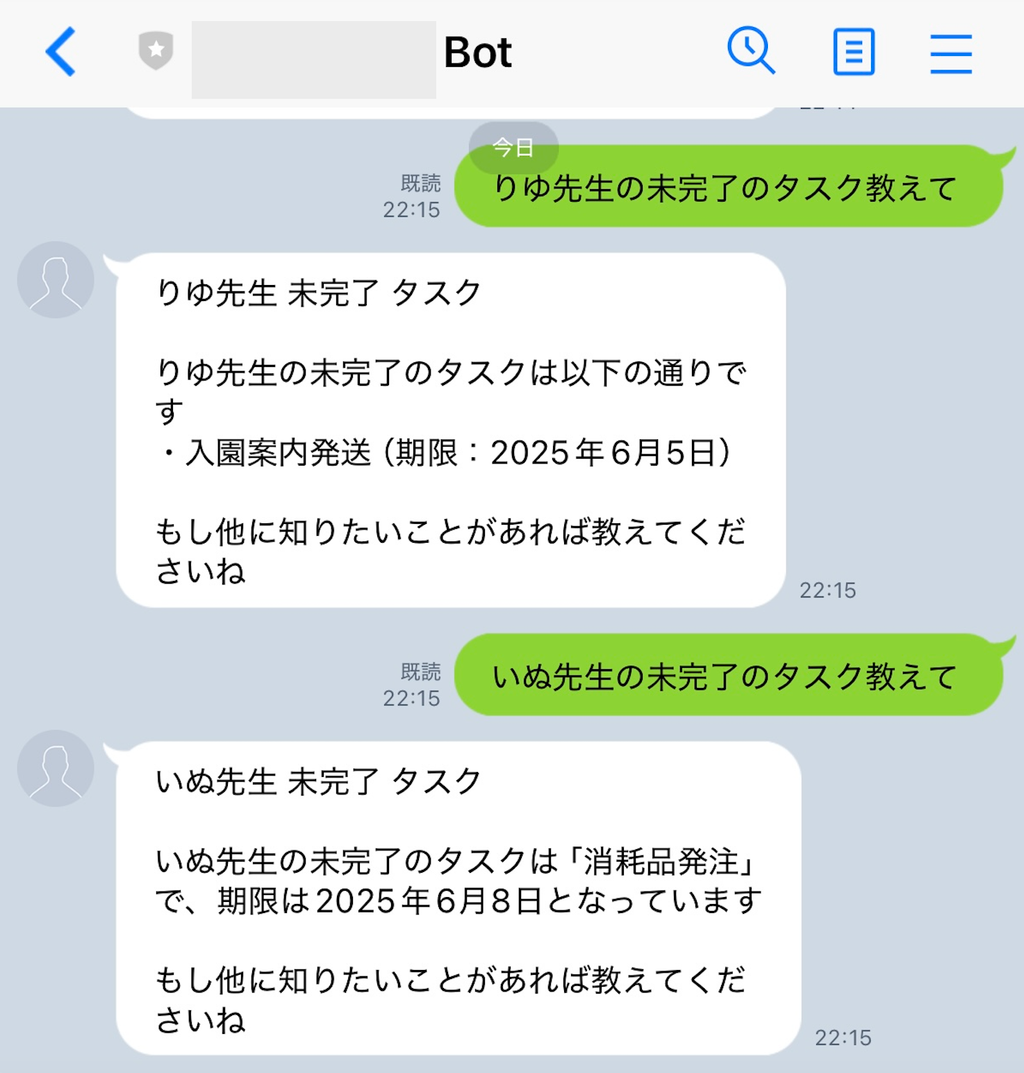Go back to the chat list
Image resolution: width=1024 pixels, height=1073 pixels.
pos(61,52)
